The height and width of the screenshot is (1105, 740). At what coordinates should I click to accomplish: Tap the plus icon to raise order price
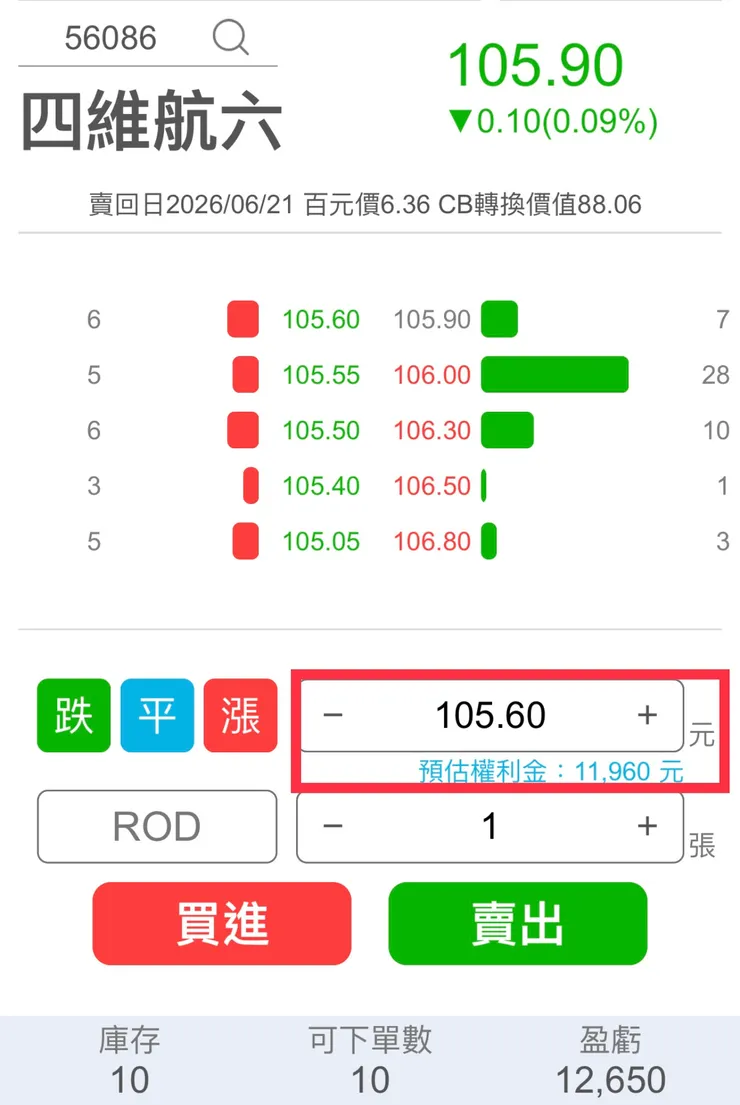(646, 715)
